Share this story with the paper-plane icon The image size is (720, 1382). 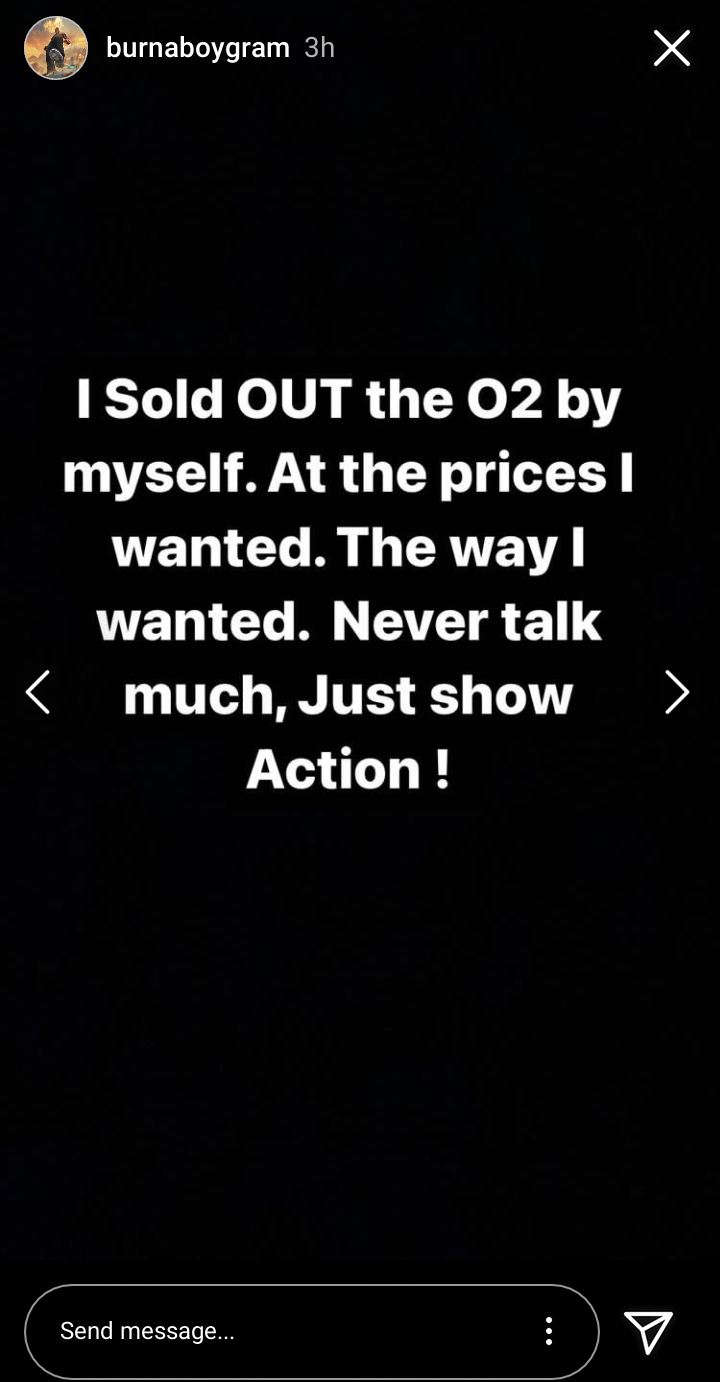pyautogui.click(x=649, y=1331)
